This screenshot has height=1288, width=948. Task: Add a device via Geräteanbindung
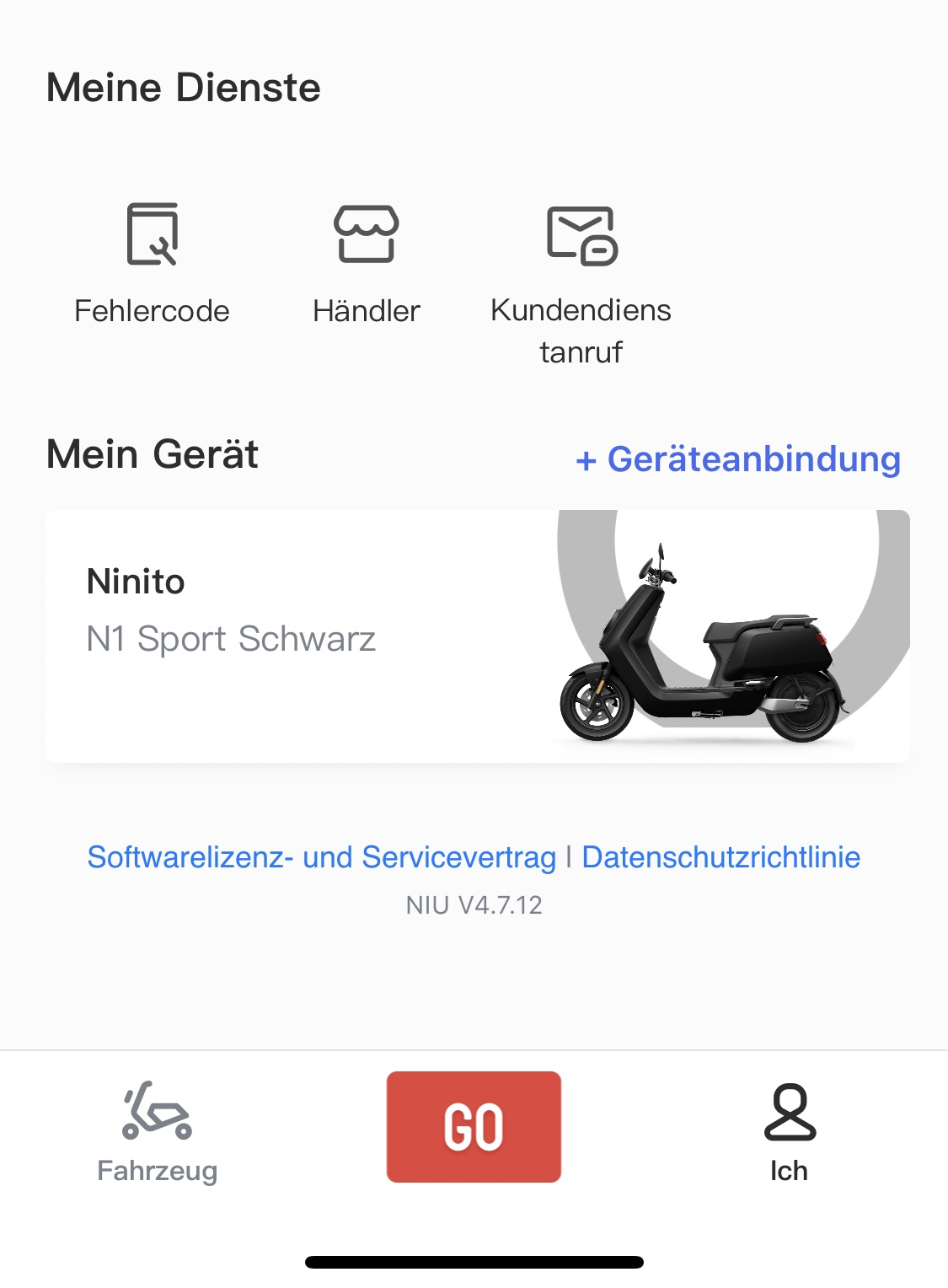pos(738,459)
